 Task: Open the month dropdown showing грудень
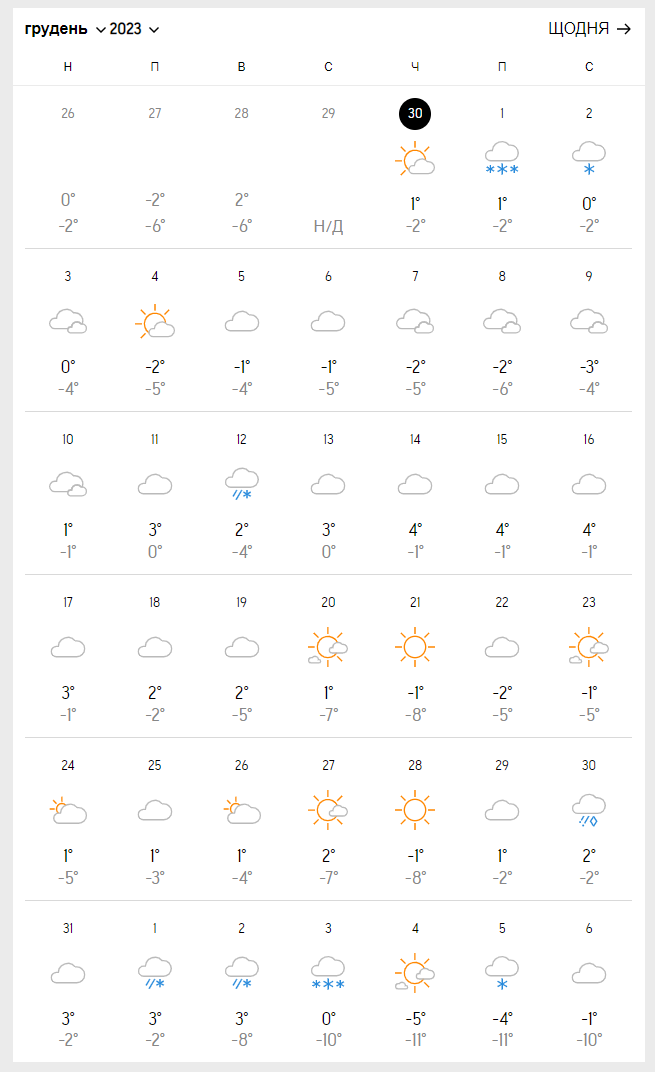(65, 29)
